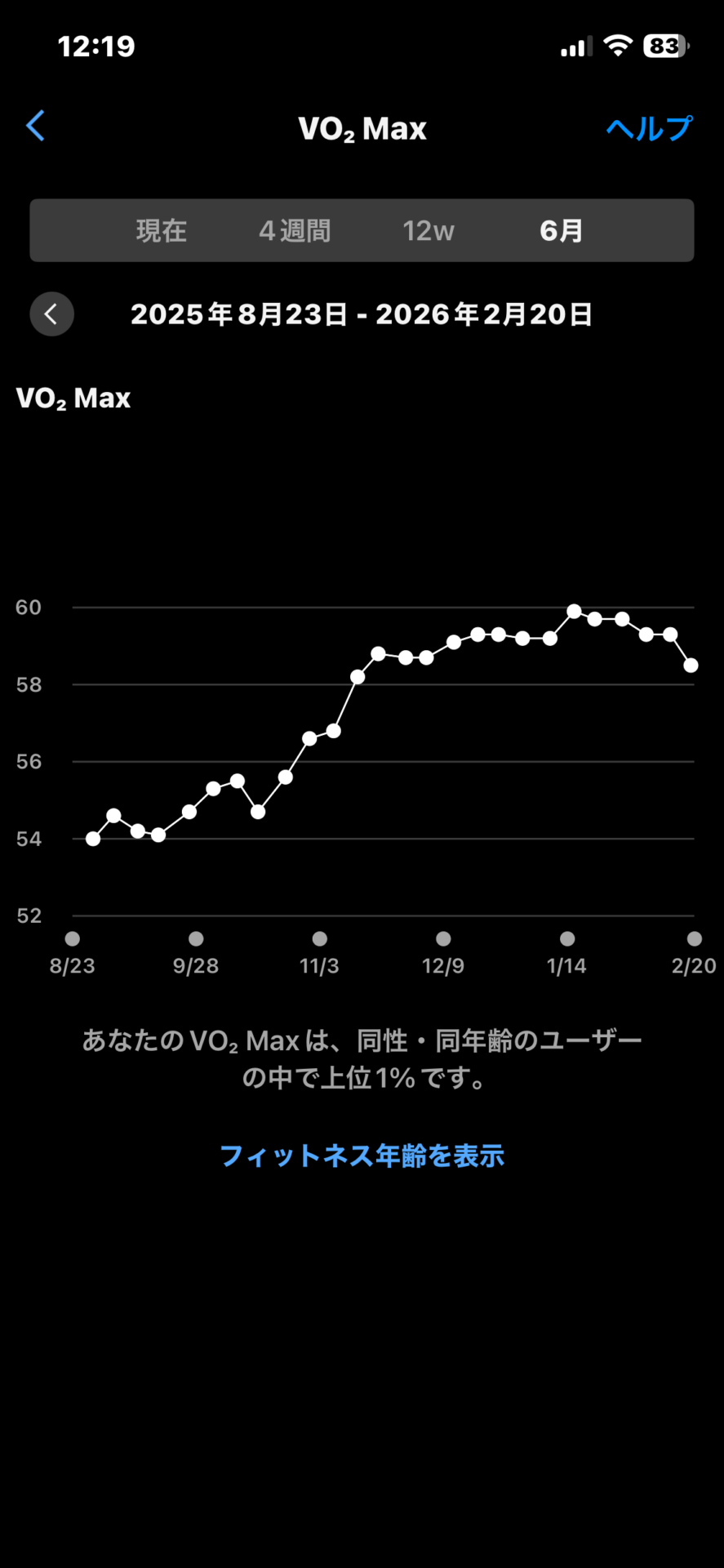Select the 6月 range tab

click(562, 231)
